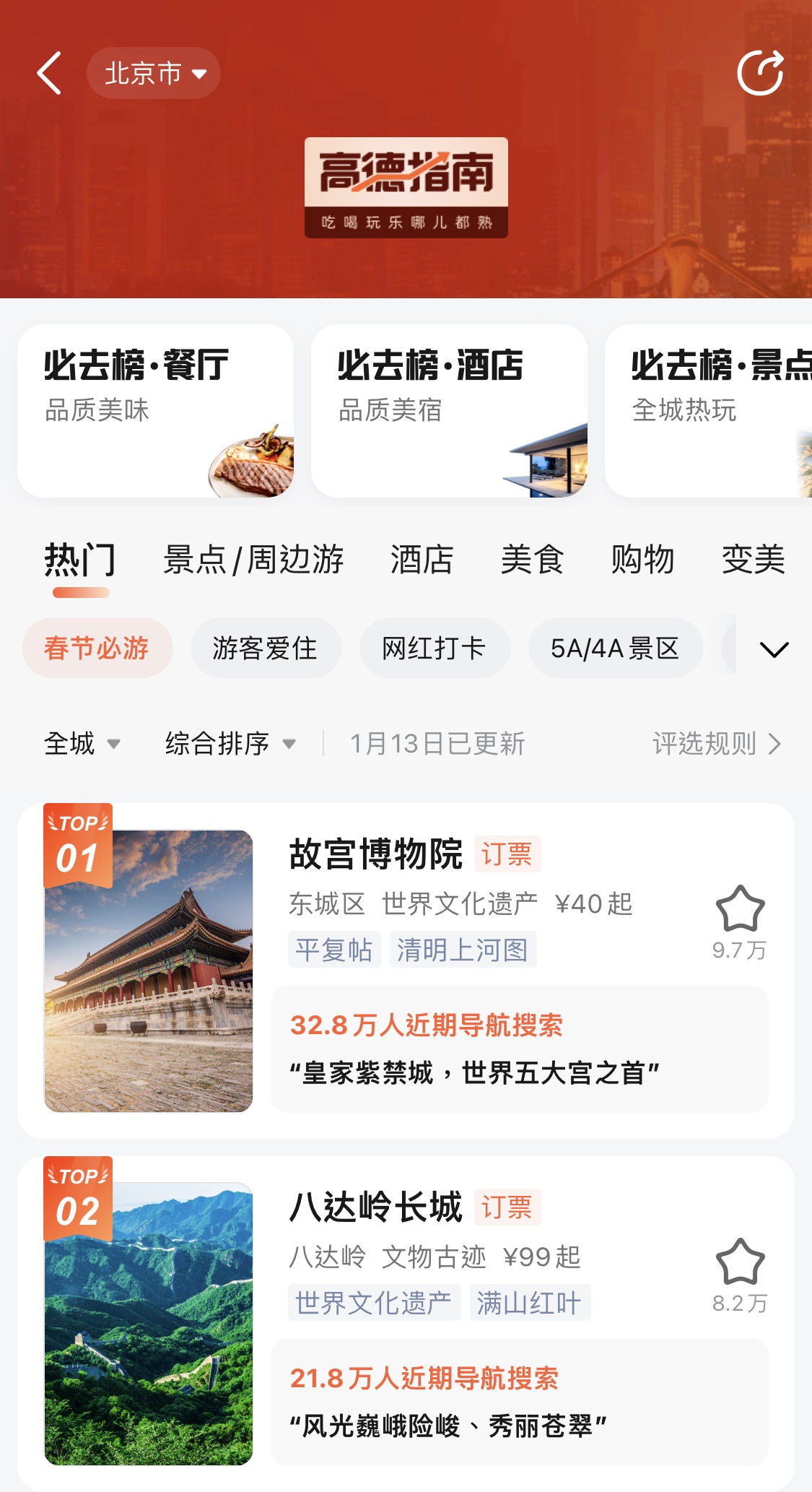Tap 订票 next to 八达岭长城
The width and height of the screenshot is (812, 1492).
(x=507, y=1207)
